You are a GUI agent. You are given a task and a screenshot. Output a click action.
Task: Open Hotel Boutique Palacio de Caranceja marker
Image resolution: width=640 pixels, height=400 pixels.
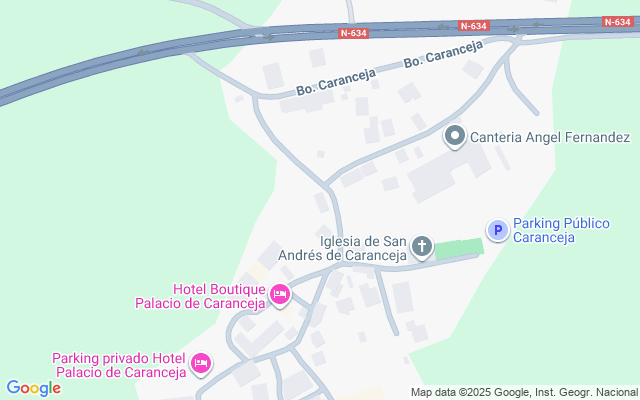pyautogui.click(x=280, y=295)
